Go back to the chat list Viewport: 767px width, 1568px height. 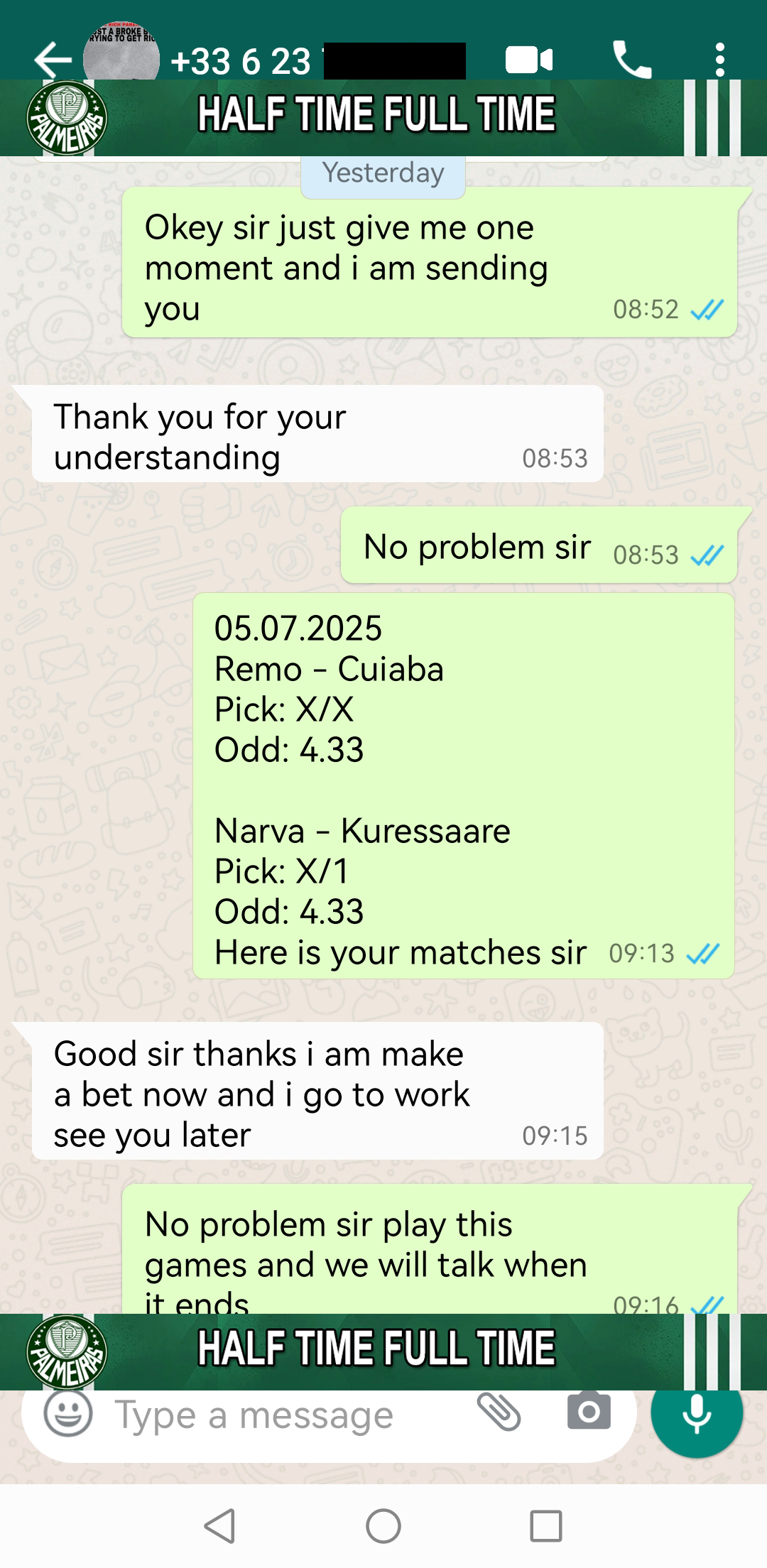click(53, 60)
